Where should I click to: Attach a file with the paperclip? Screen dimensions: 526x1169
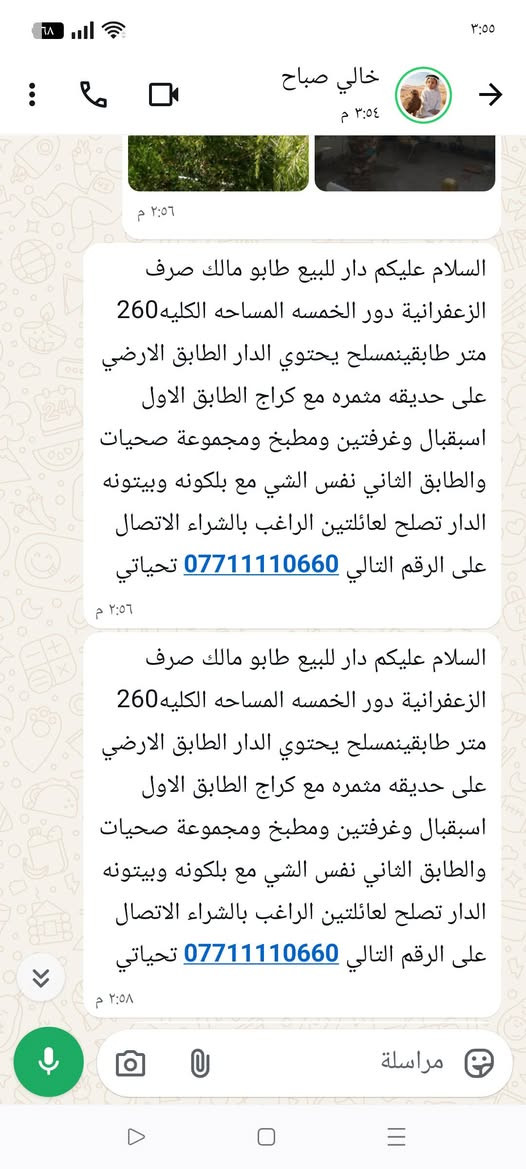point(199,1063)
